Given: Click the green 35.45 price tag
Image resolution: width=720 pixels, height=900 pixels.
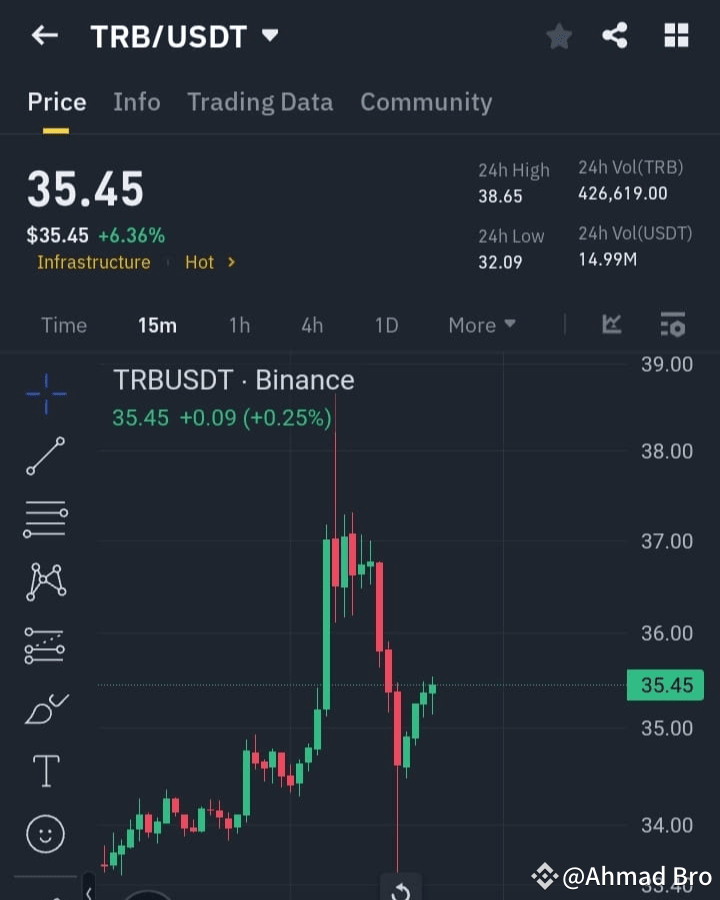Looking at the screenshot, I should tap(666, 685).
